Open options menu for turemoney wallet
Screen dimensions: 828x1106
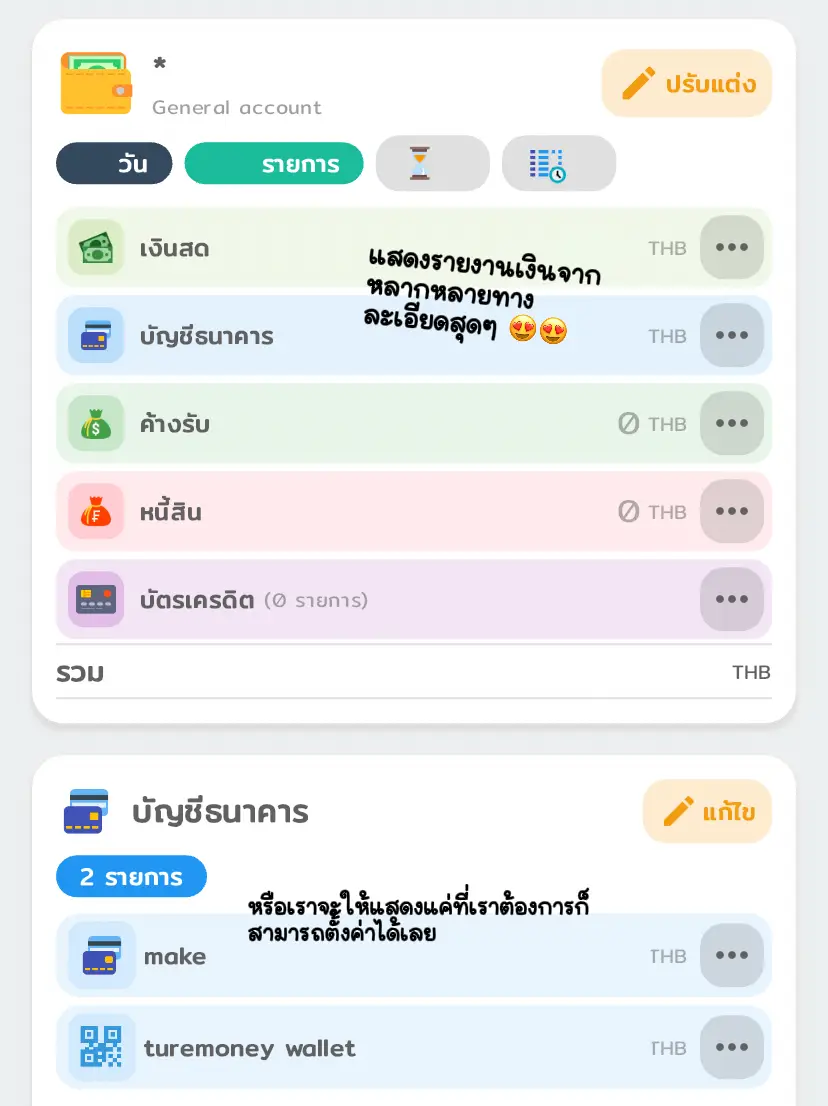coord(732,1047)
